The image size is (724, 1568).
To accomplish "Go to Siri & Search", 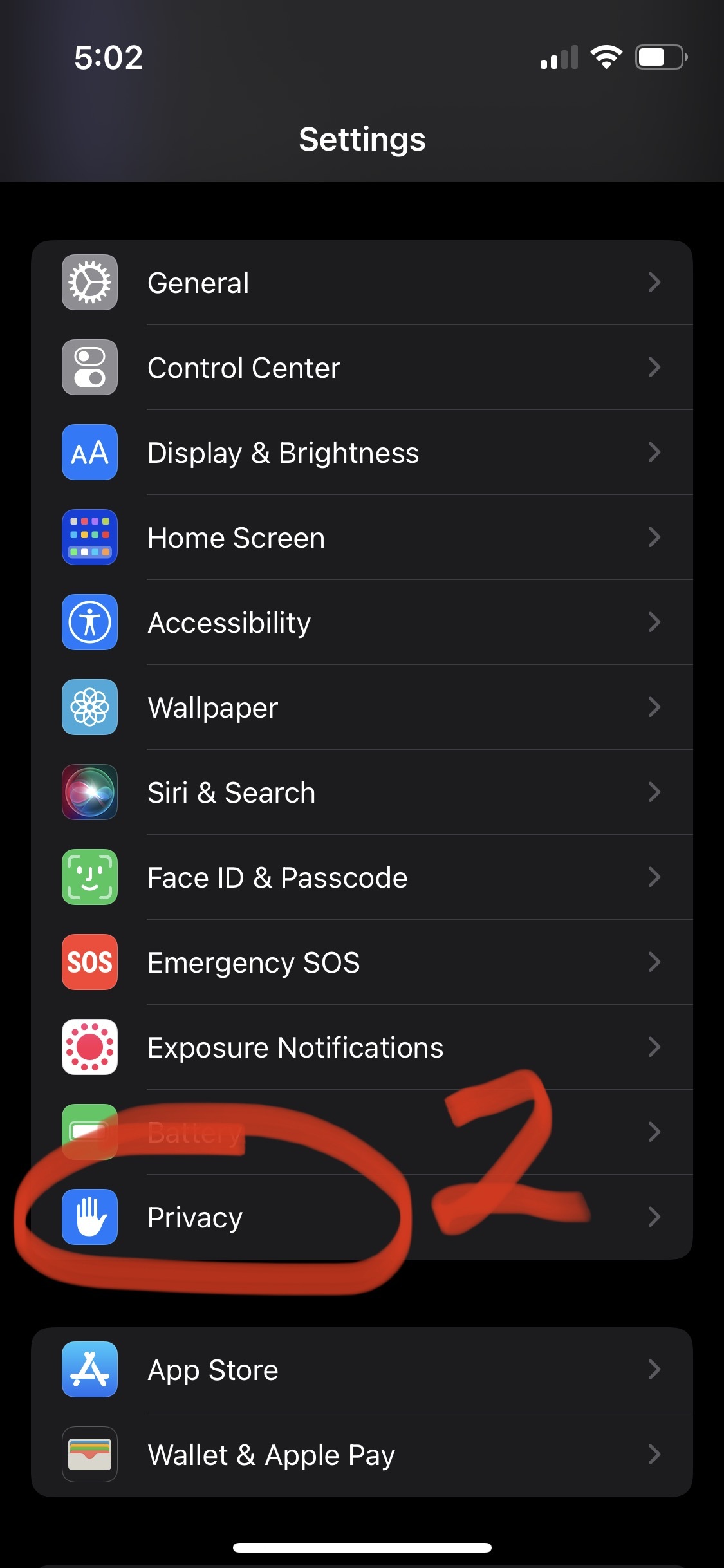I will 360,792.
